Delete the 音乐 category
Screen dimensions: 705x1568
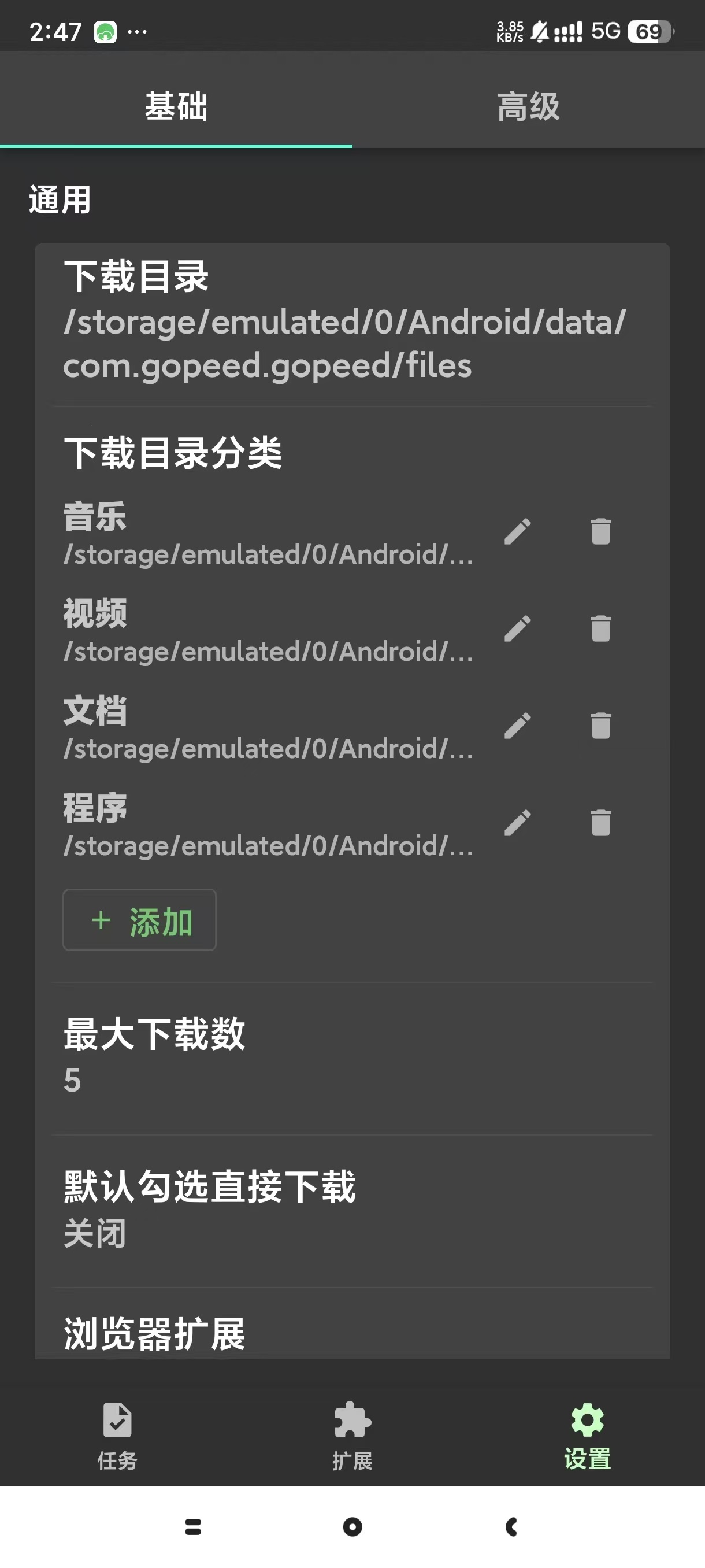600,531
